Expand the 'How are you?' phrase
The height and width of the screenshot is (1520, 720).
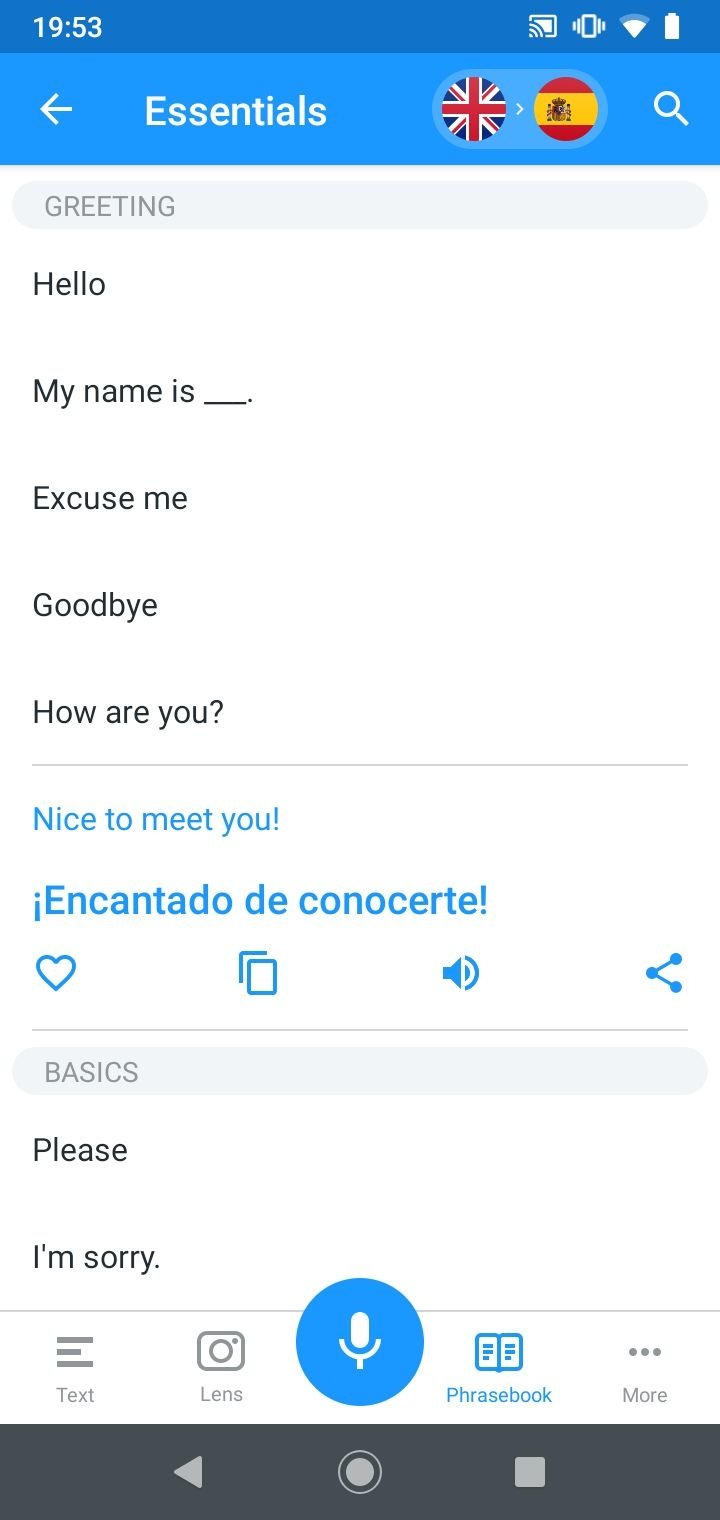360,712
